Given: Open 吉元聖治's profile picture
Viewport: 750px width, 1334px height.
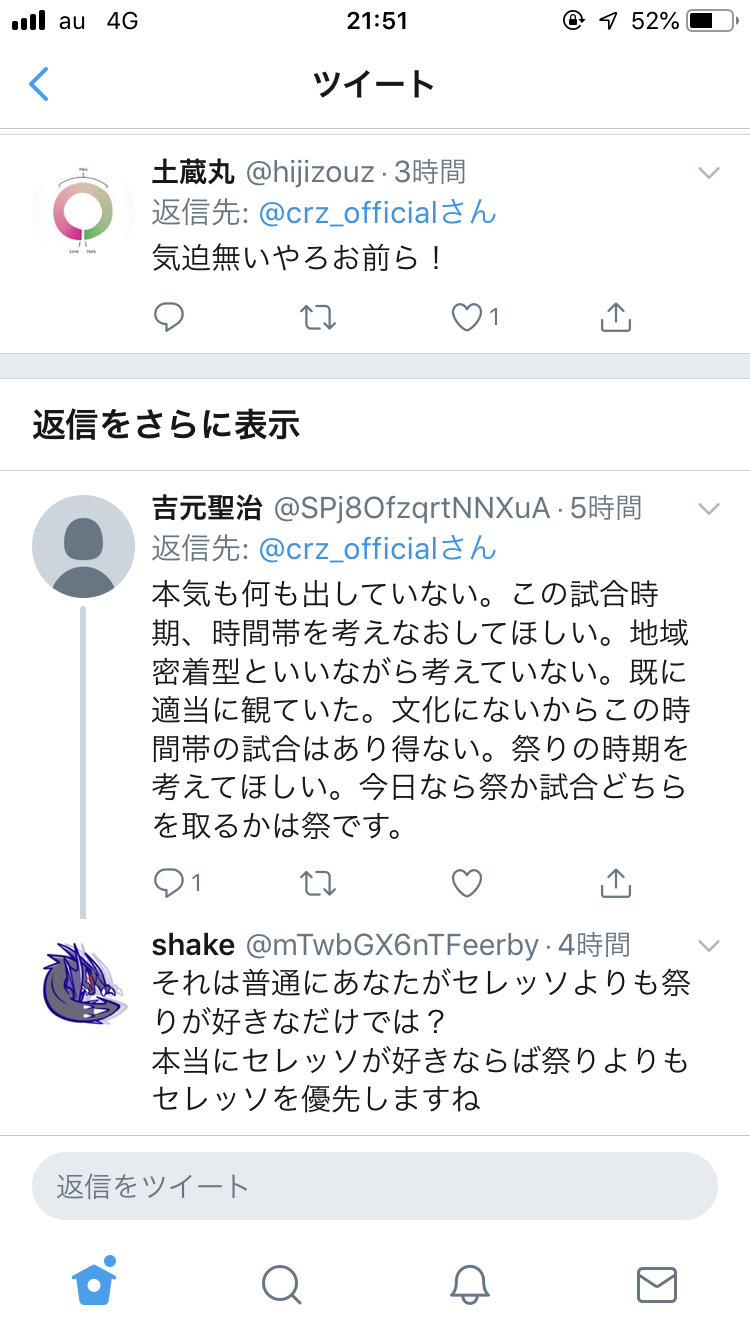Looking at the screenshot, I should click(x=84, y=546).
